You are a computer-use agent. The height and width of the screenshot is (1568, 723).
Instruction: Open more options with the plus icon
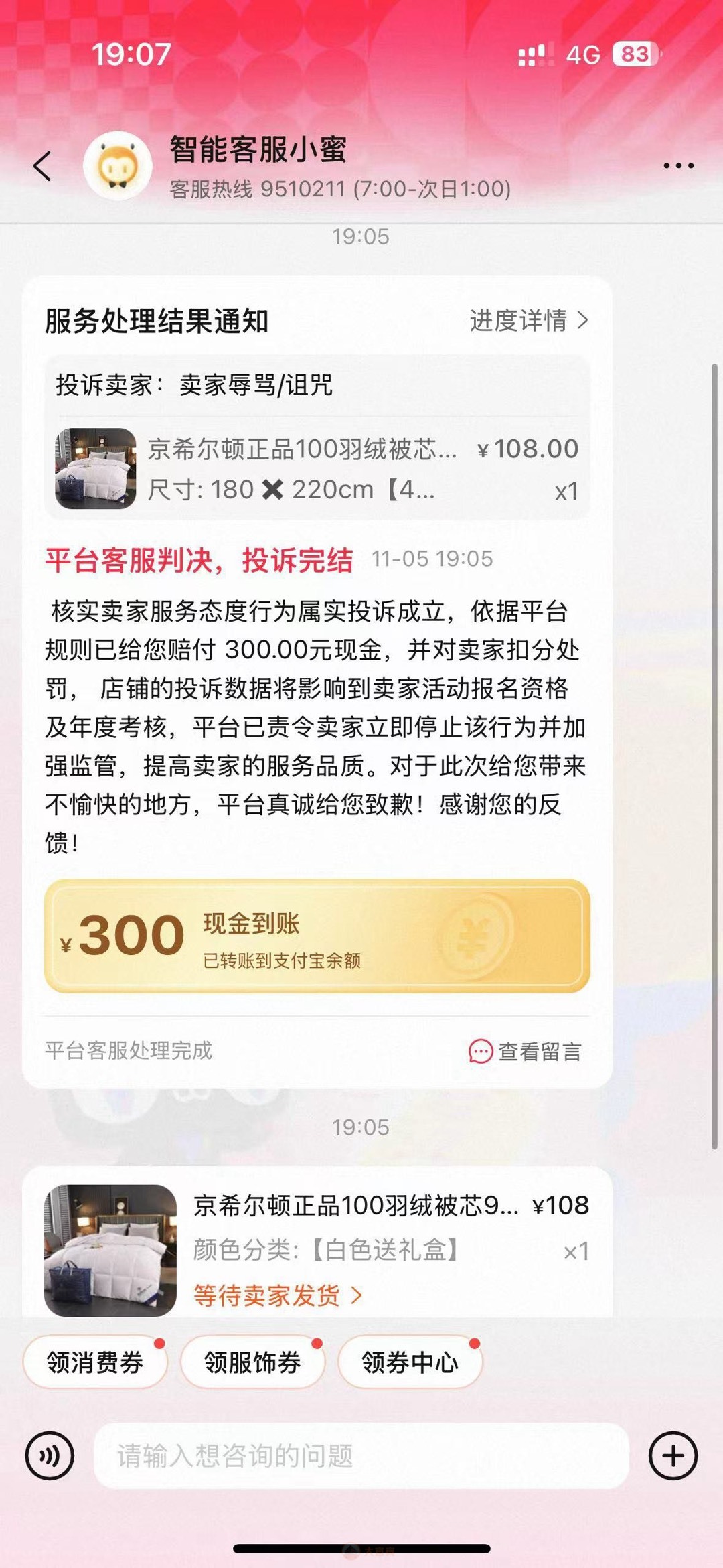673,1455
